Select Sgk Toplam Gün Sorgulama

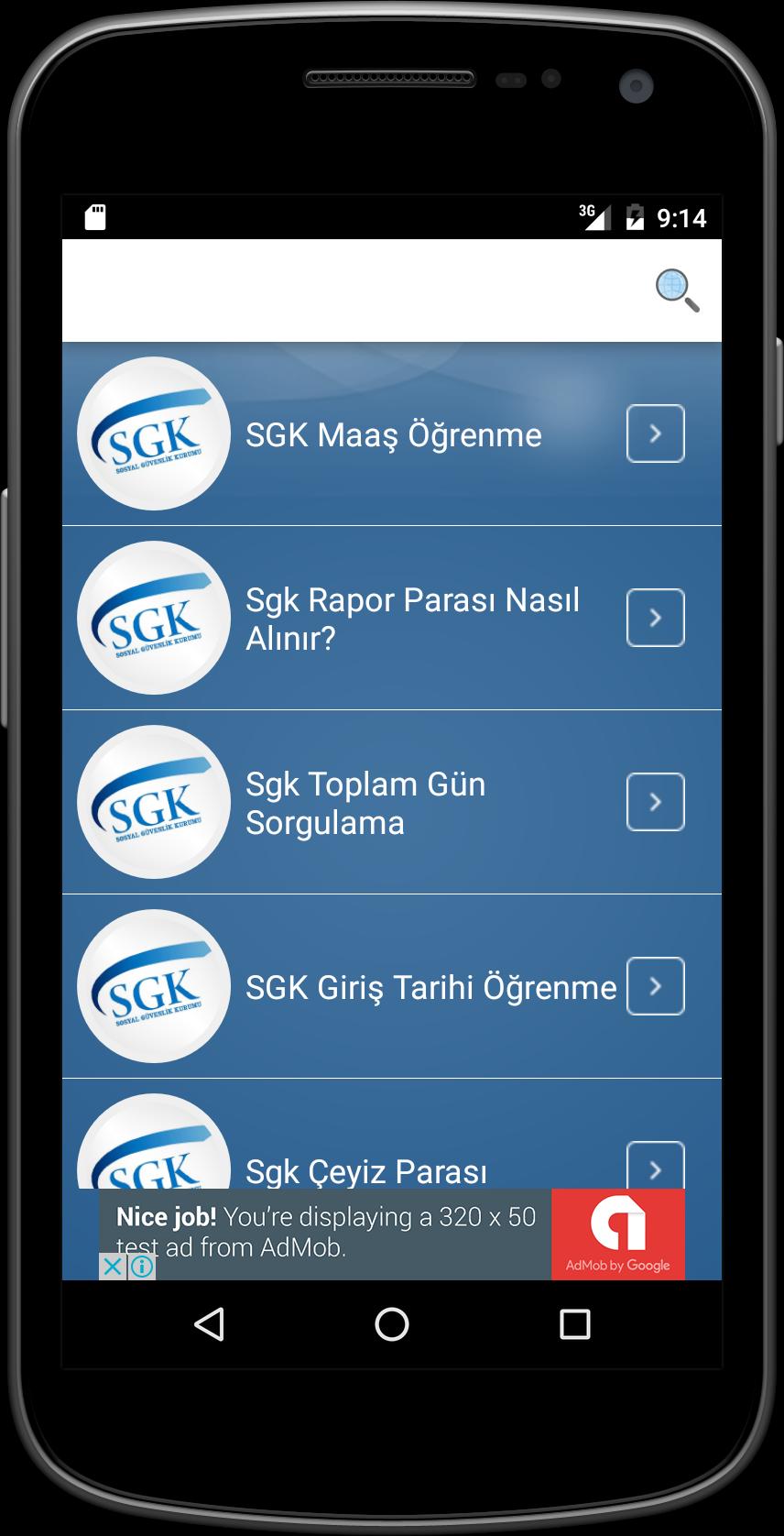click(392, 803)
